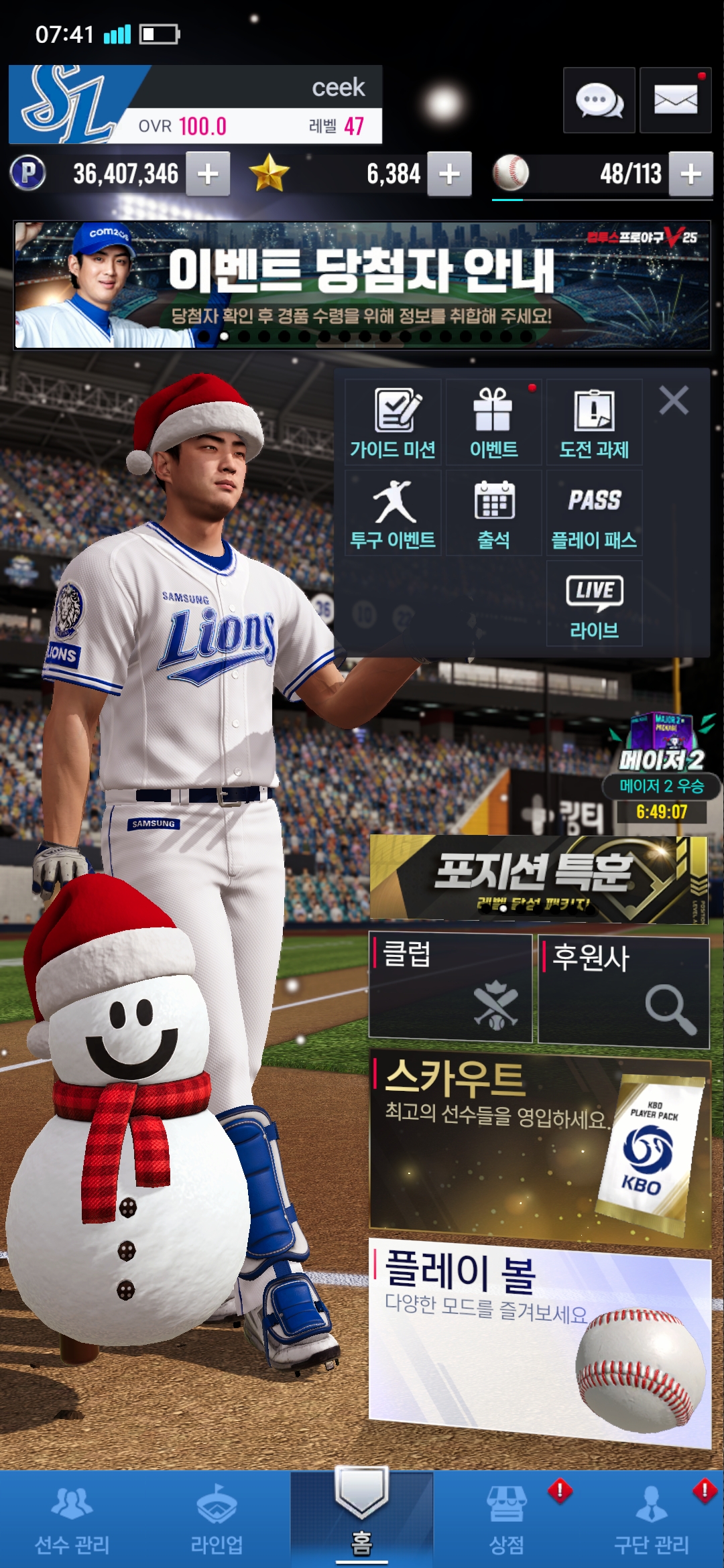724x1568 pixels.
Task: Open 스카우트 to recruit players
Action: coord(540,1149)
